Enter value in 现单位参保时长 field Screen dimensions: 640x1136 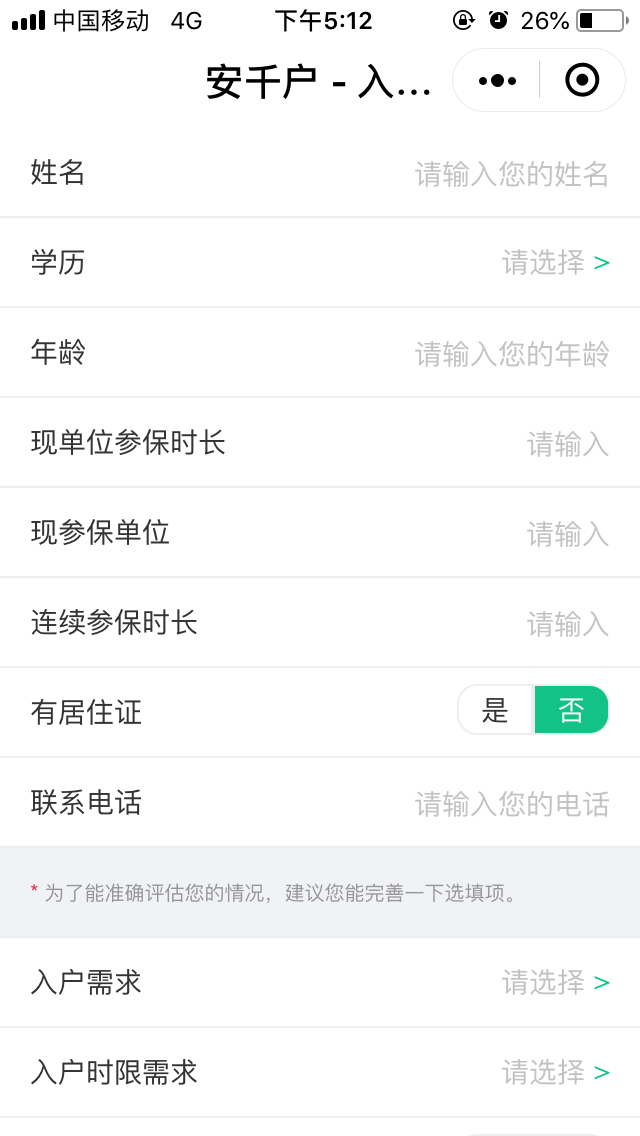[567, 444]
